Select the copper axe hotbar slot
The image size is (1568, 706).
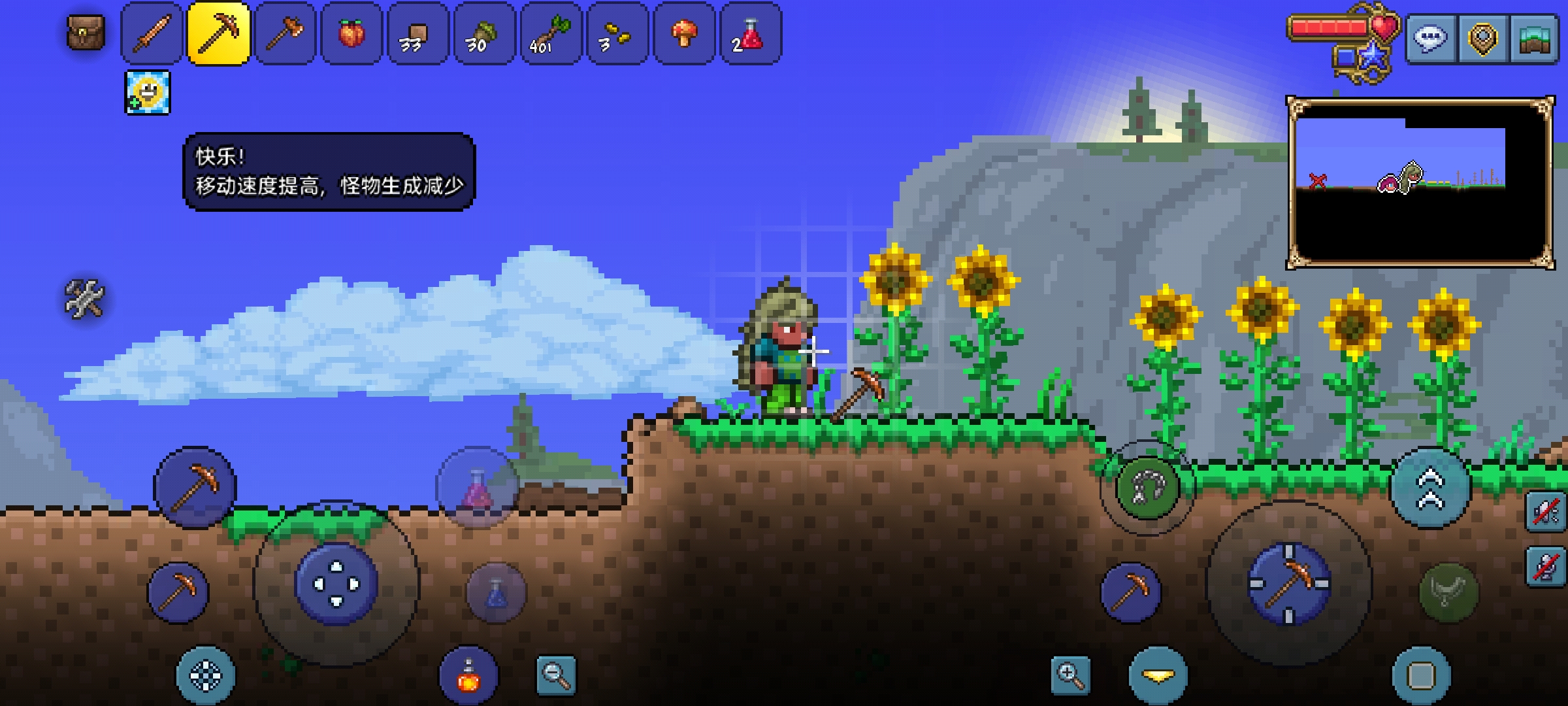(x=285, y=34)
